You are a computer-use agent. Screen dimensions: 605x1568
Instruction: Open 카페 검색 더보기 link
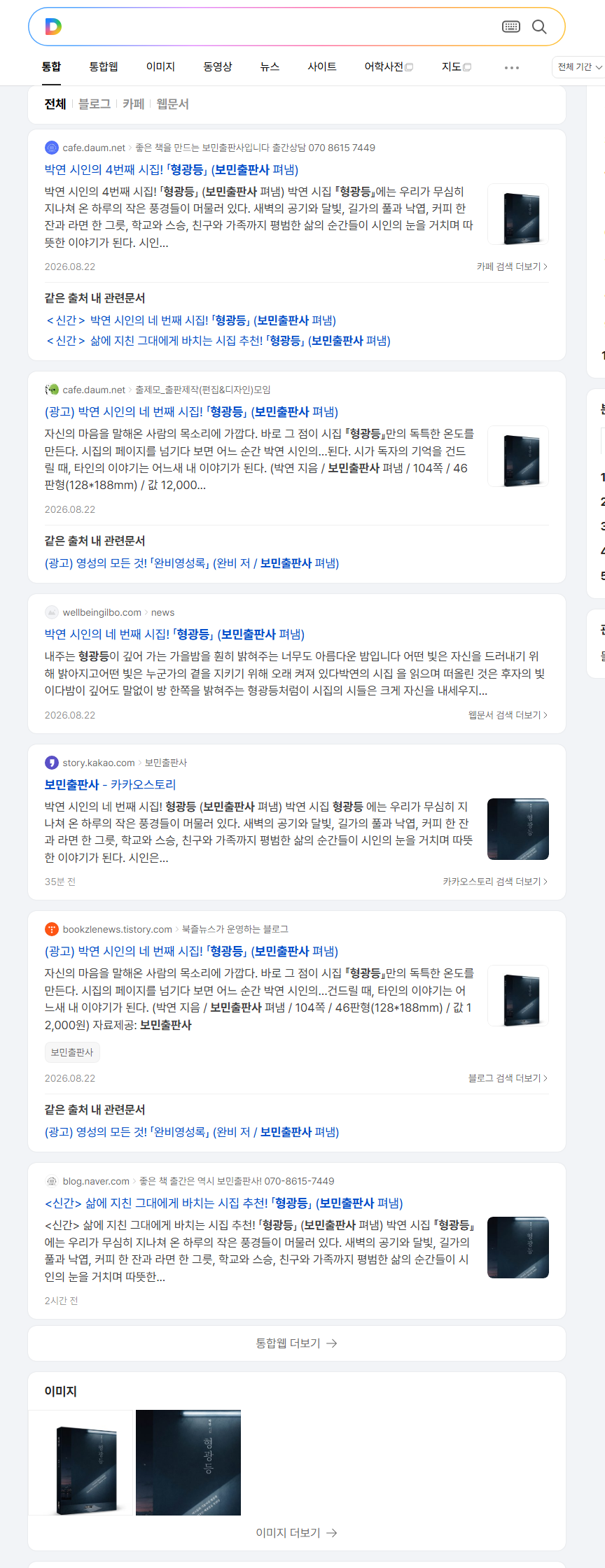[x=512, y=267]
